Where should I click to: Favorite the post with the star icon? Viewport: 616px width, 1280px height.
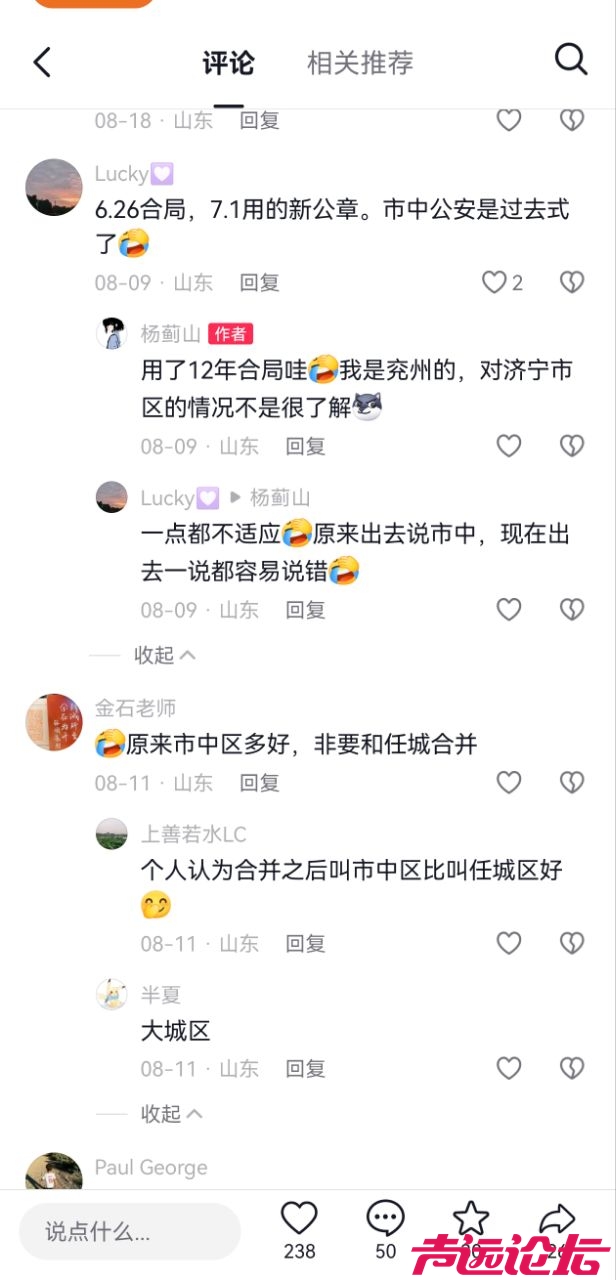point(470,1218)
